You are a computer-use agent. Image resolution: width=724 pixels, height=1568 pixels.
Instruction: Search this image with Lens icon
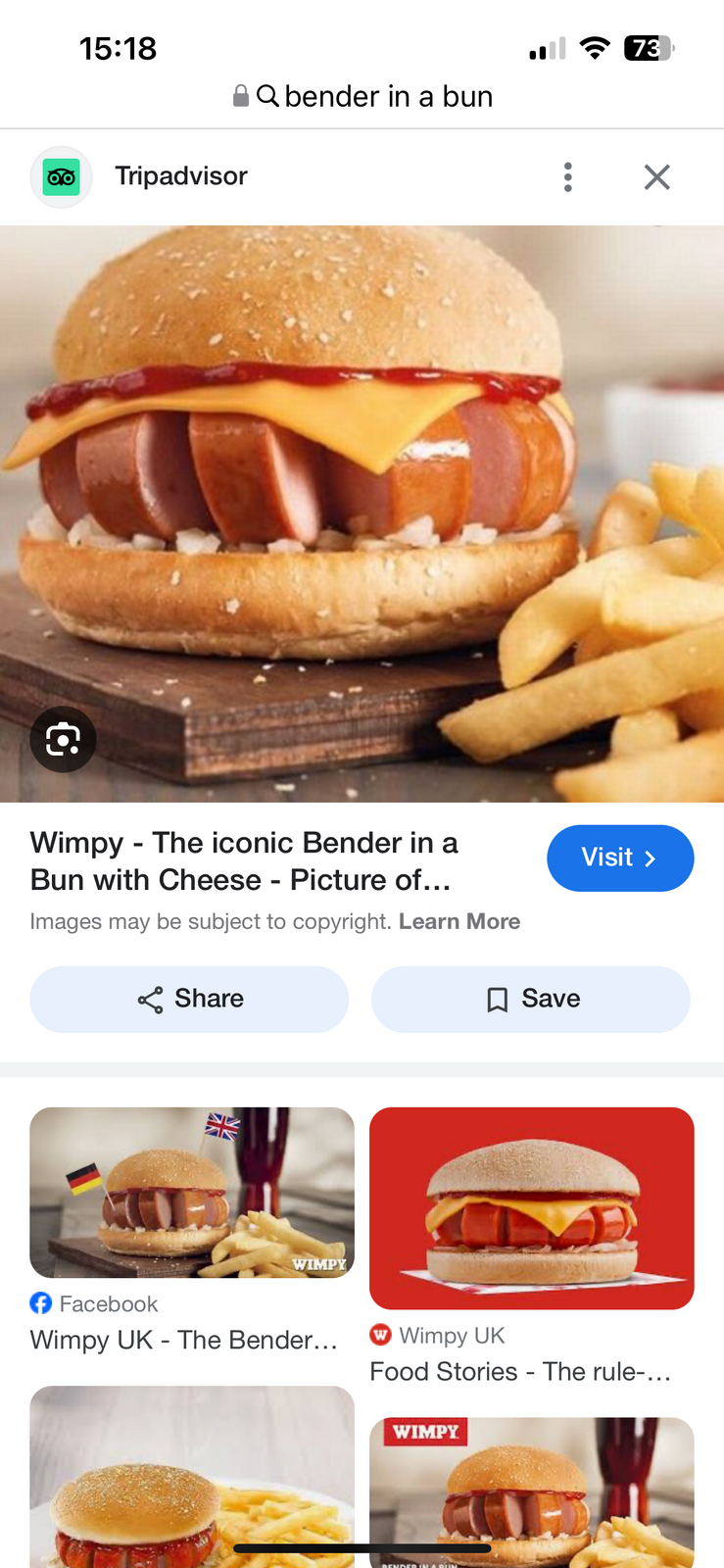tap(63, 739)
